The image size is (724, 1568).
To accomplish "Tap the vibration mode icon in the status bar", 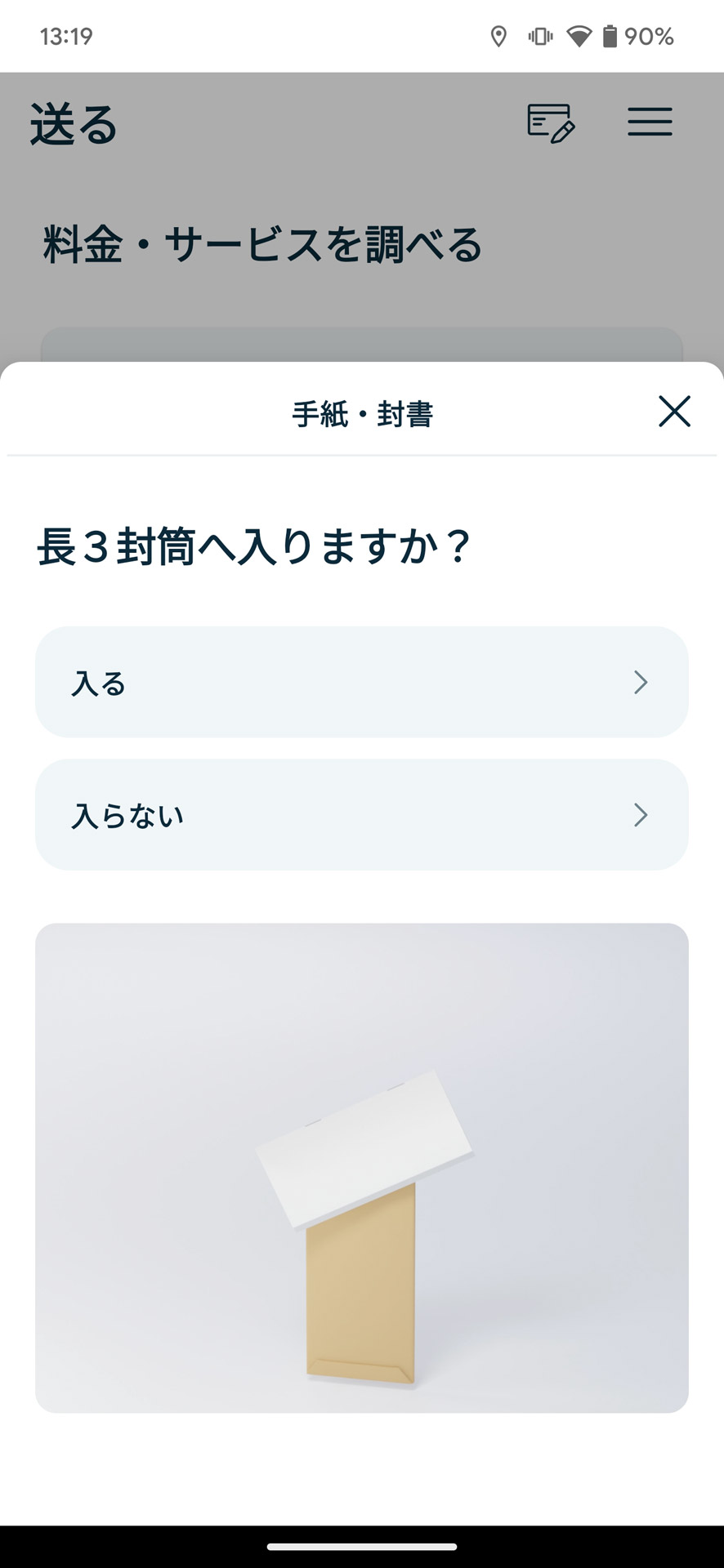I will tap(542, 36).
